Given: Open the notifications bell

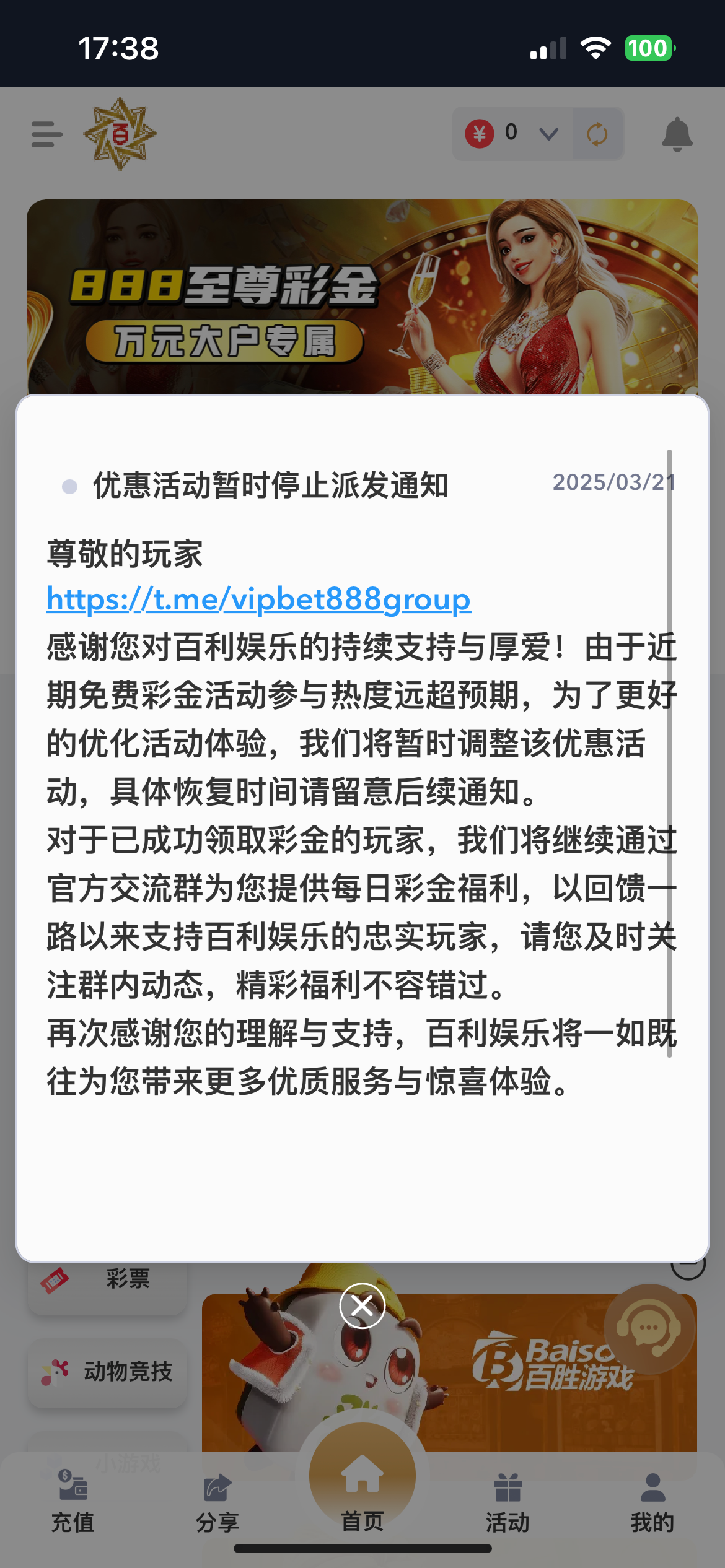Looking at the screenshot, I should point(677,134).
